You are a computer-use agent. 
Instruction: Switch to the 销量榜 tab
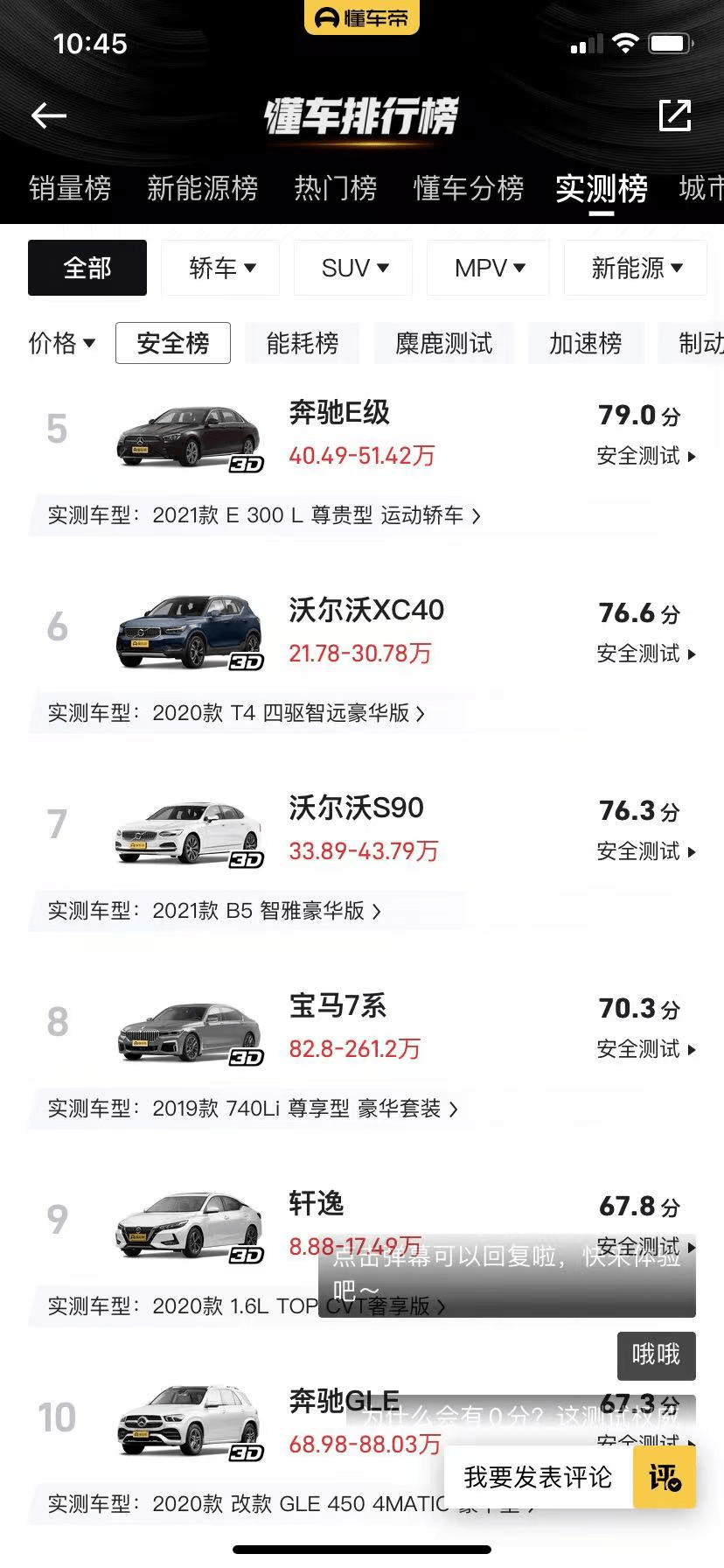point(70,188)
